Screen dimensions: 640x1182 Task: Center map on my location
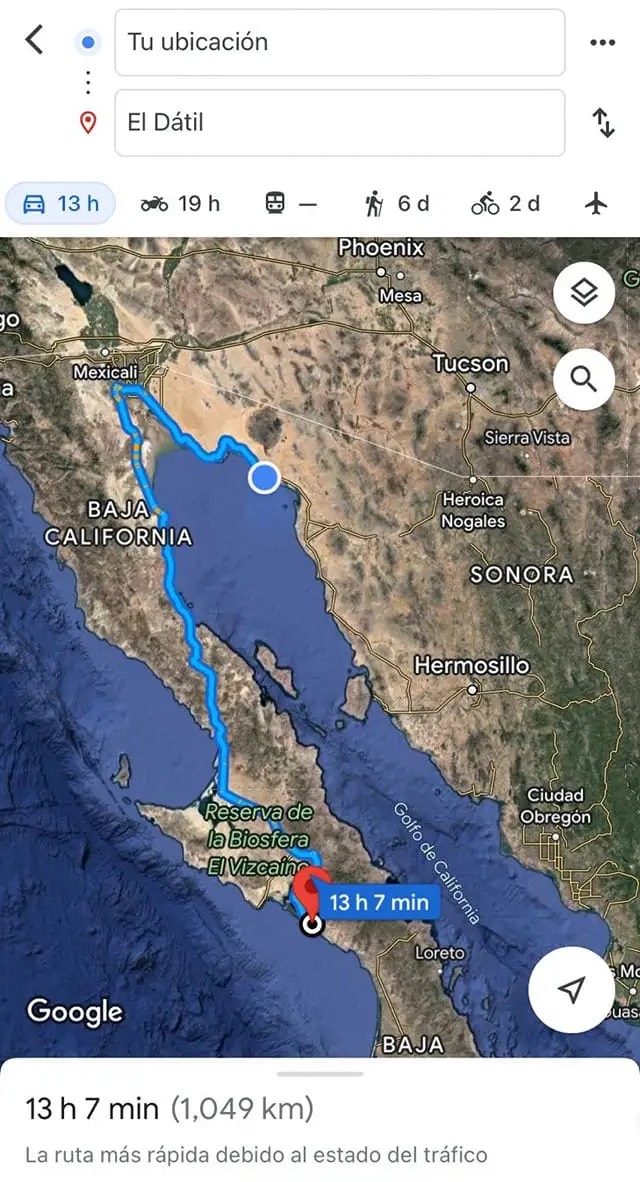(571, 990)
